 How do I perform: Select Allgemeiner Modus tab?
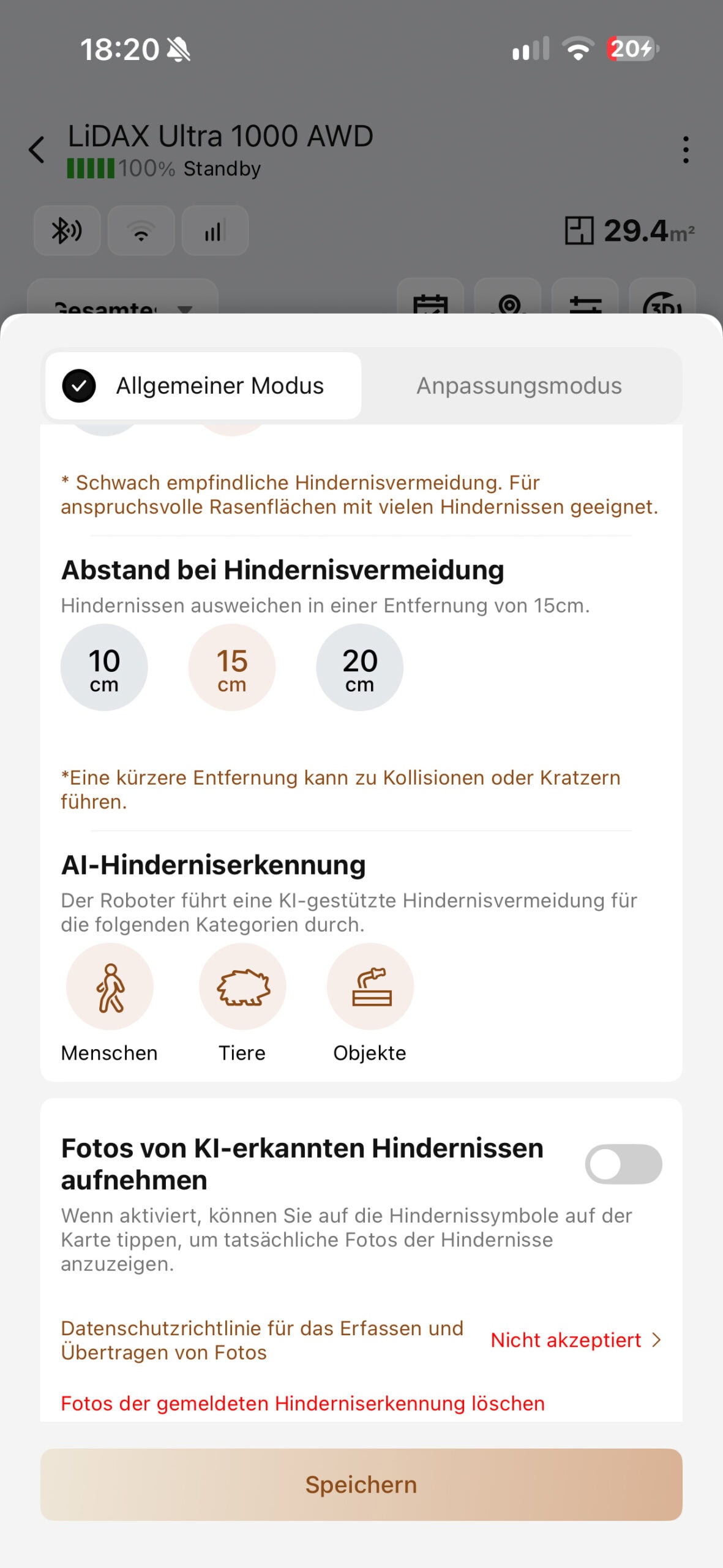pos(203,386)
